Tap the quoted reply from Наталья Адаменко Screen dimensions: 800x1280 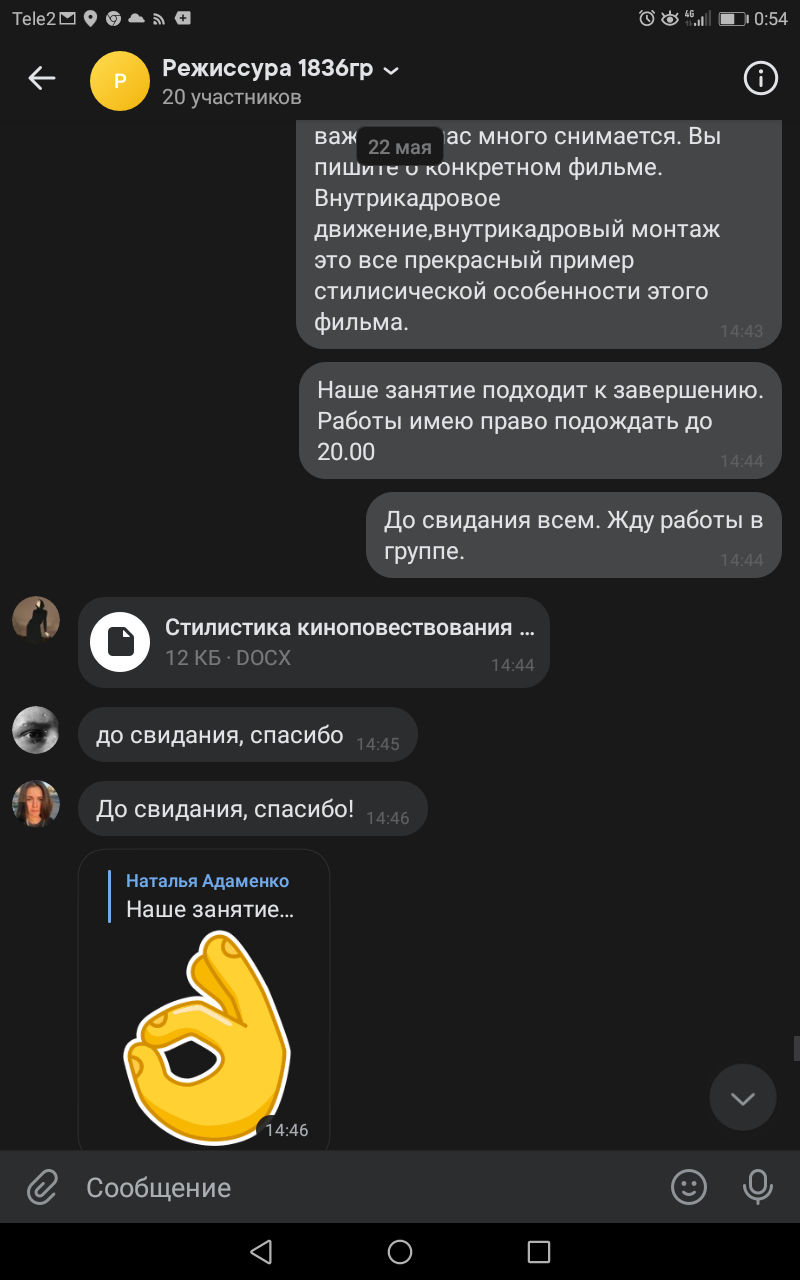click(207, 895)
